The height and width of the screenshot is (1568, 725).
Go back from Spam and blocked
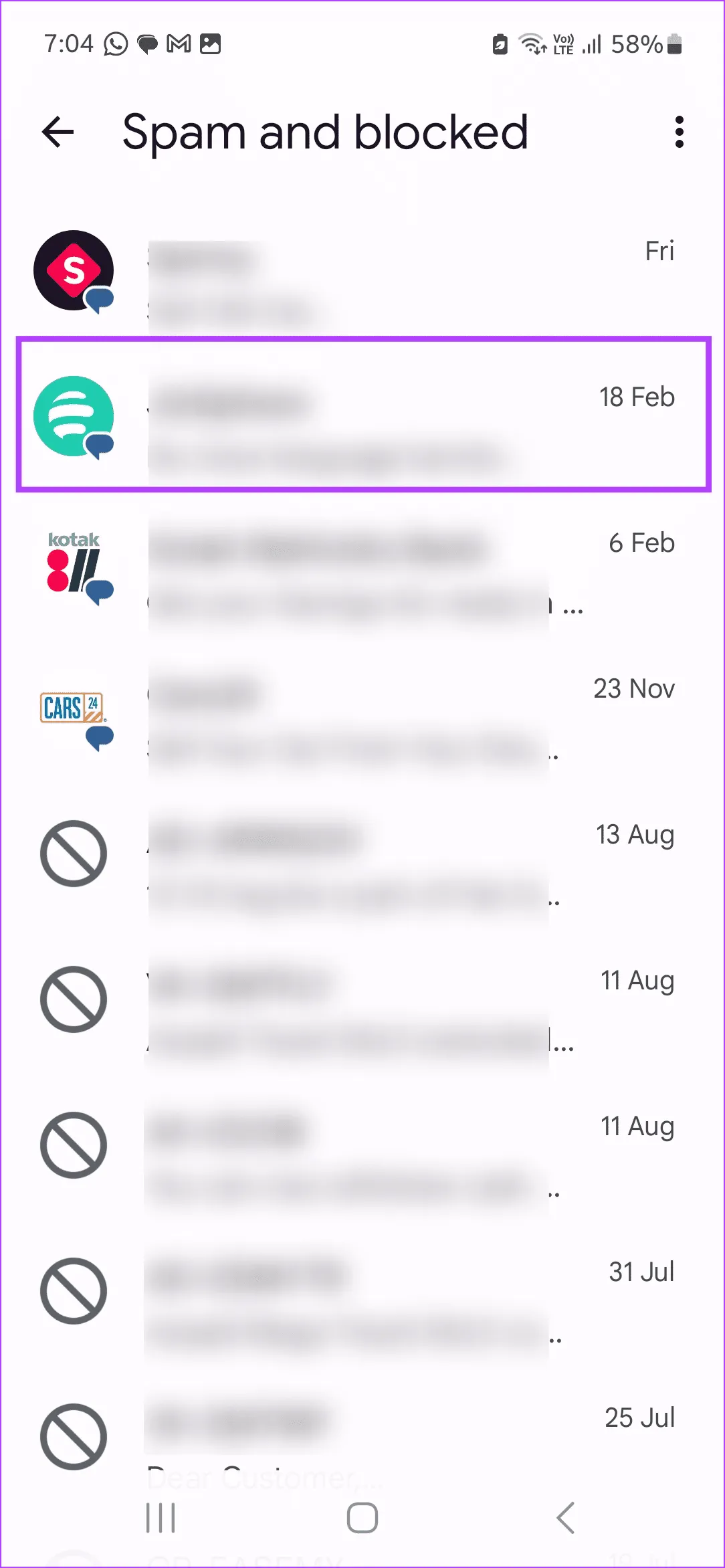[58, 132]
